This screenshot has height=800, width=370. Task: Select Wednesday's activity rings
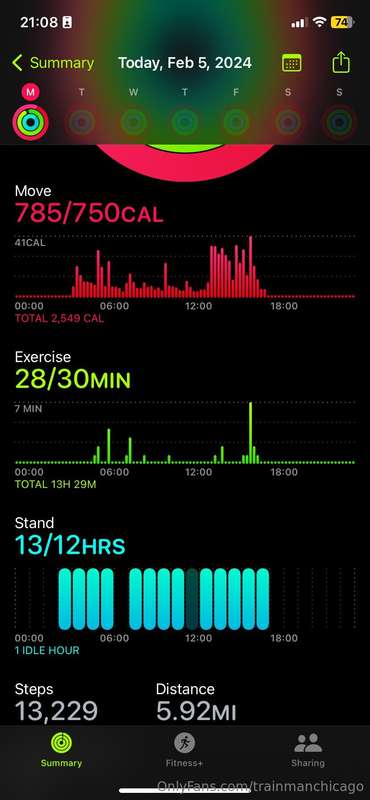click(x=133, y=122)
